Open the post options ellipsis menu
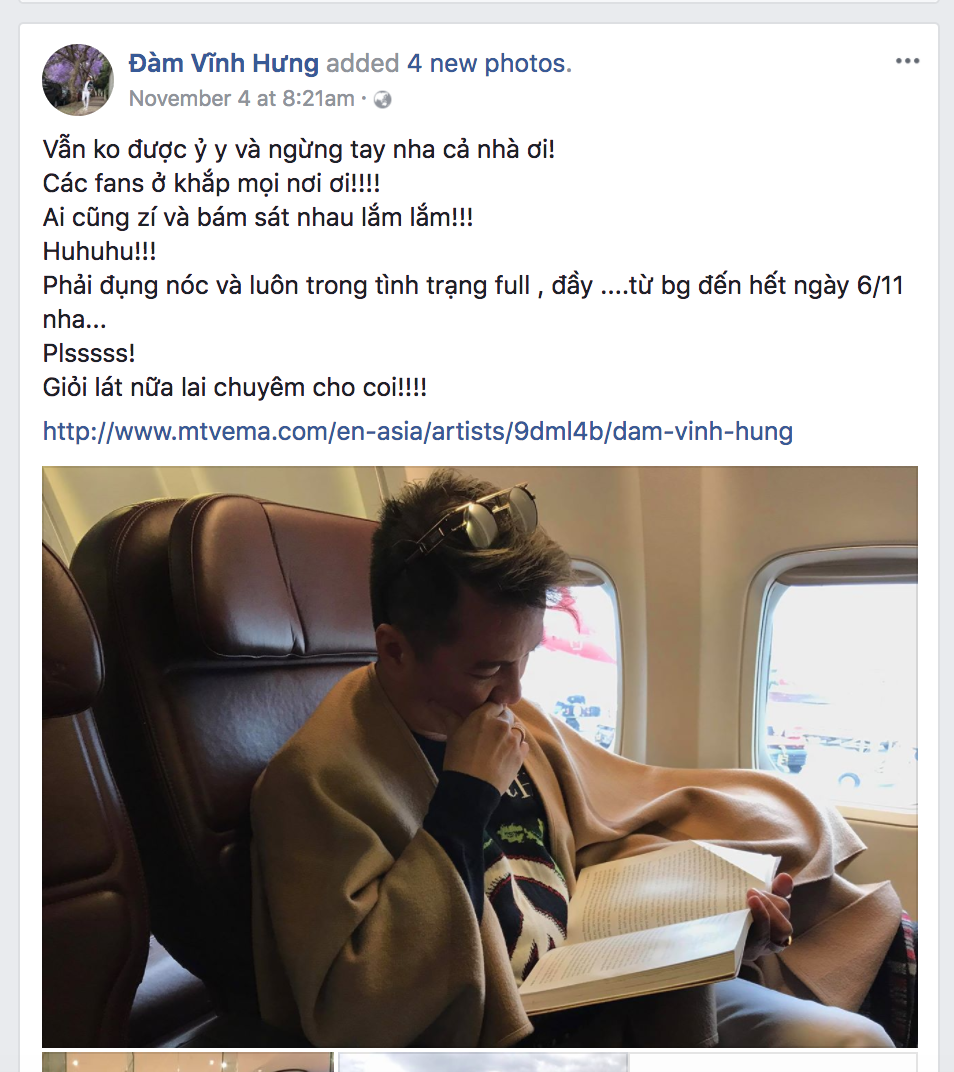The image size is (954, 1072). point(907,62)
